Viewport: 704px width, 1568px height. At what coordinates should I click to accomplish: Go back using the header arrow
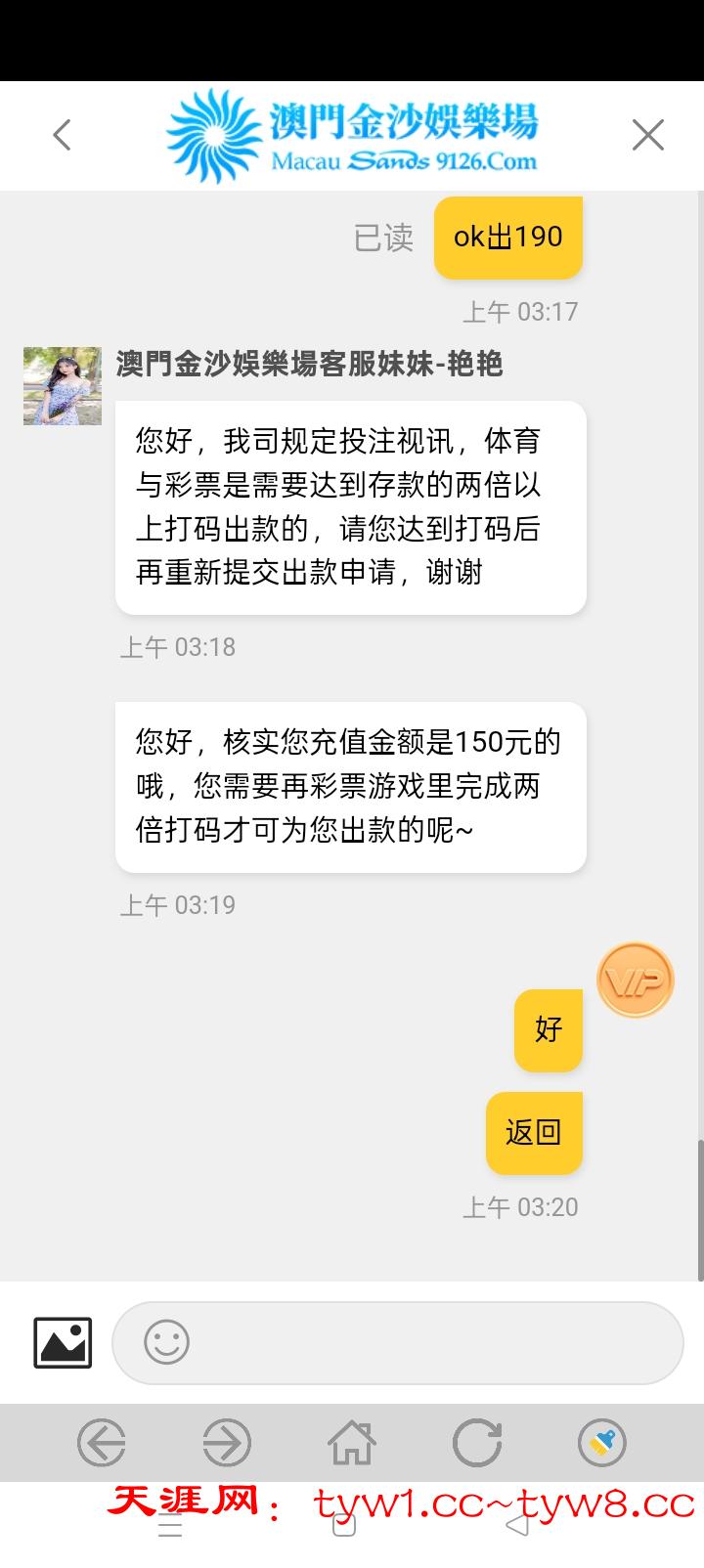pyautogui.click(x=63, y=135)
